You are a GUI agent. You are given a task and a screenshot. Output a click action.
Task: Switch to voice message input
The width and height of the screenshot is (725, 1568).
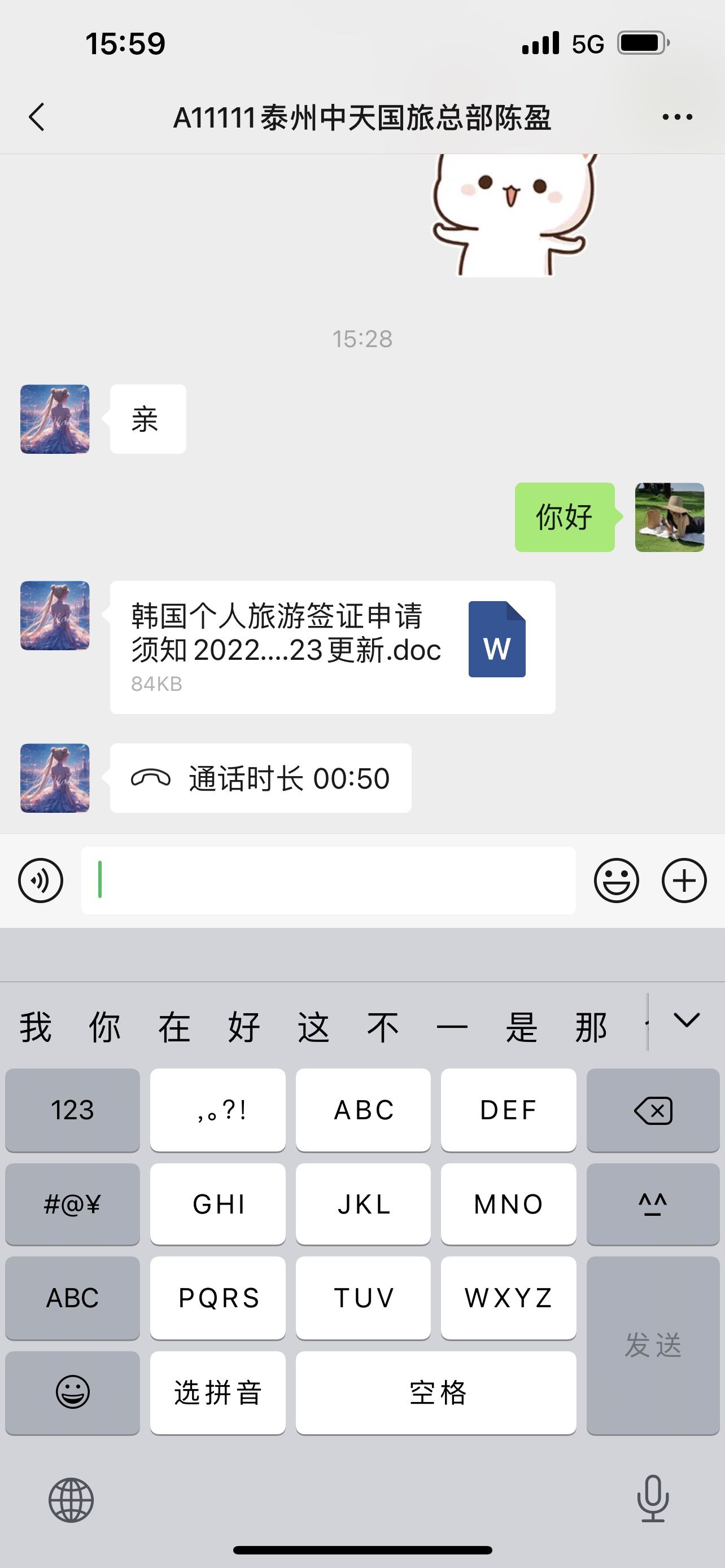[41, 880]
